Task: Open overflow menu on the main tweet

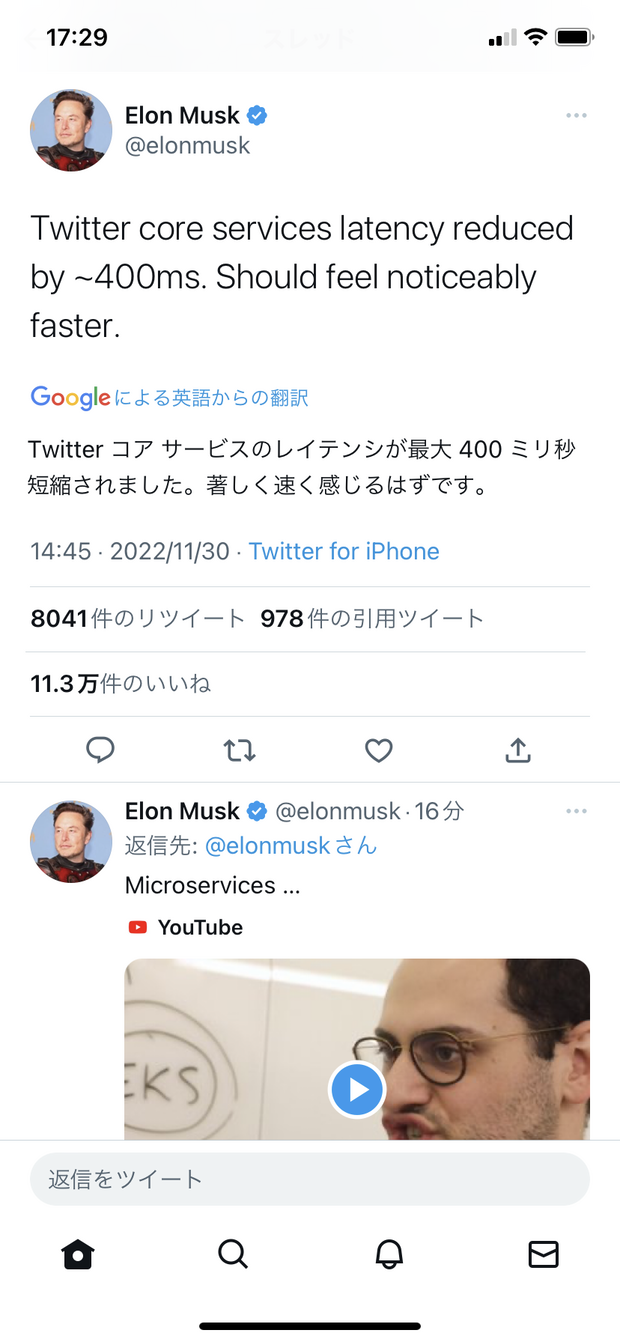Action: [576, 116]
